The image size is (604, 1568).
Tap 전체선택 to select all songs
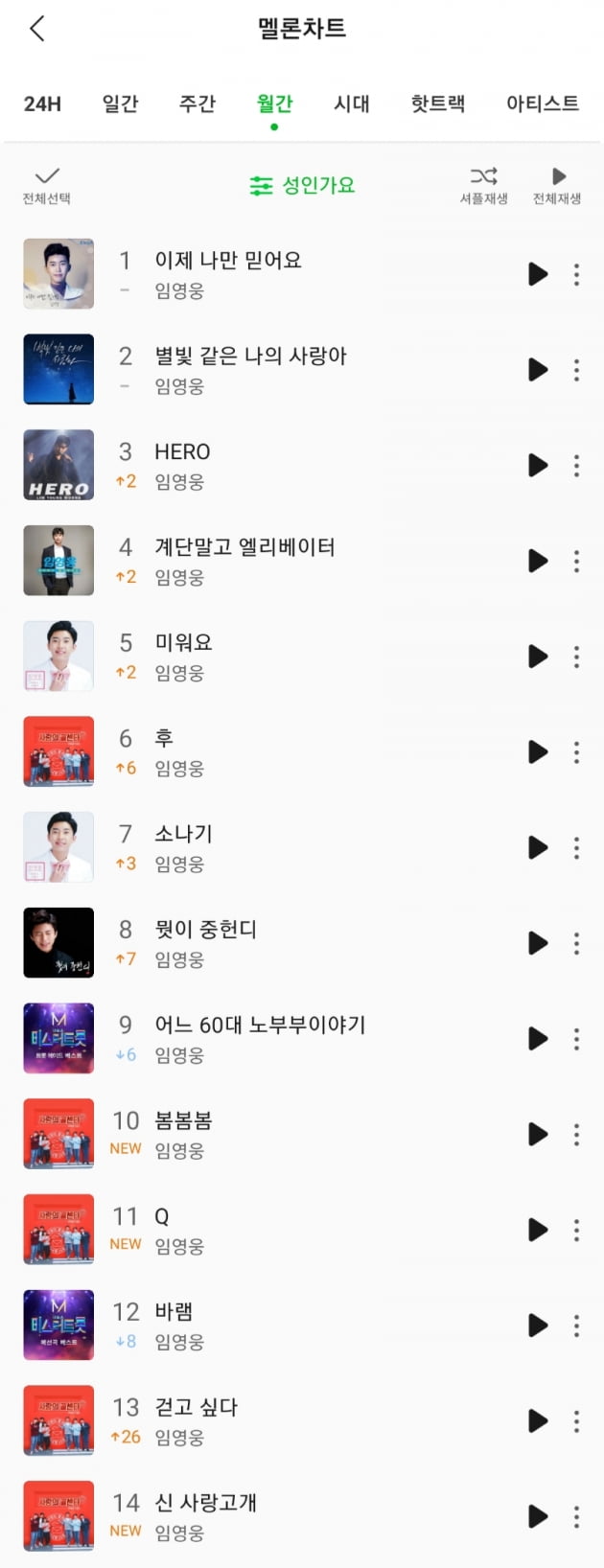point(47,185)
